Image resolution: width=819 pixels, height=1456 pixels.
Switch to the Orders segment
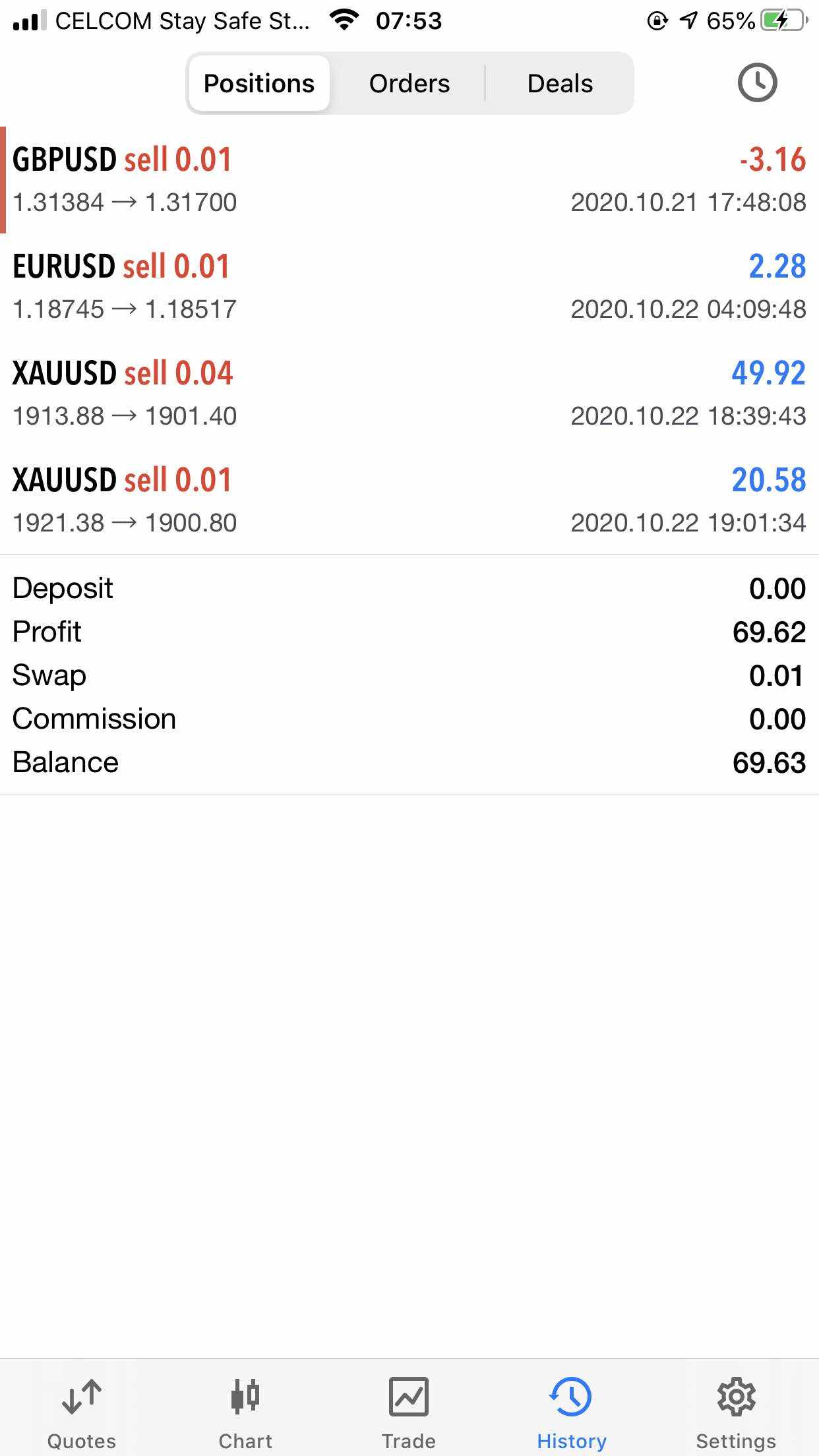click(409, 84)
